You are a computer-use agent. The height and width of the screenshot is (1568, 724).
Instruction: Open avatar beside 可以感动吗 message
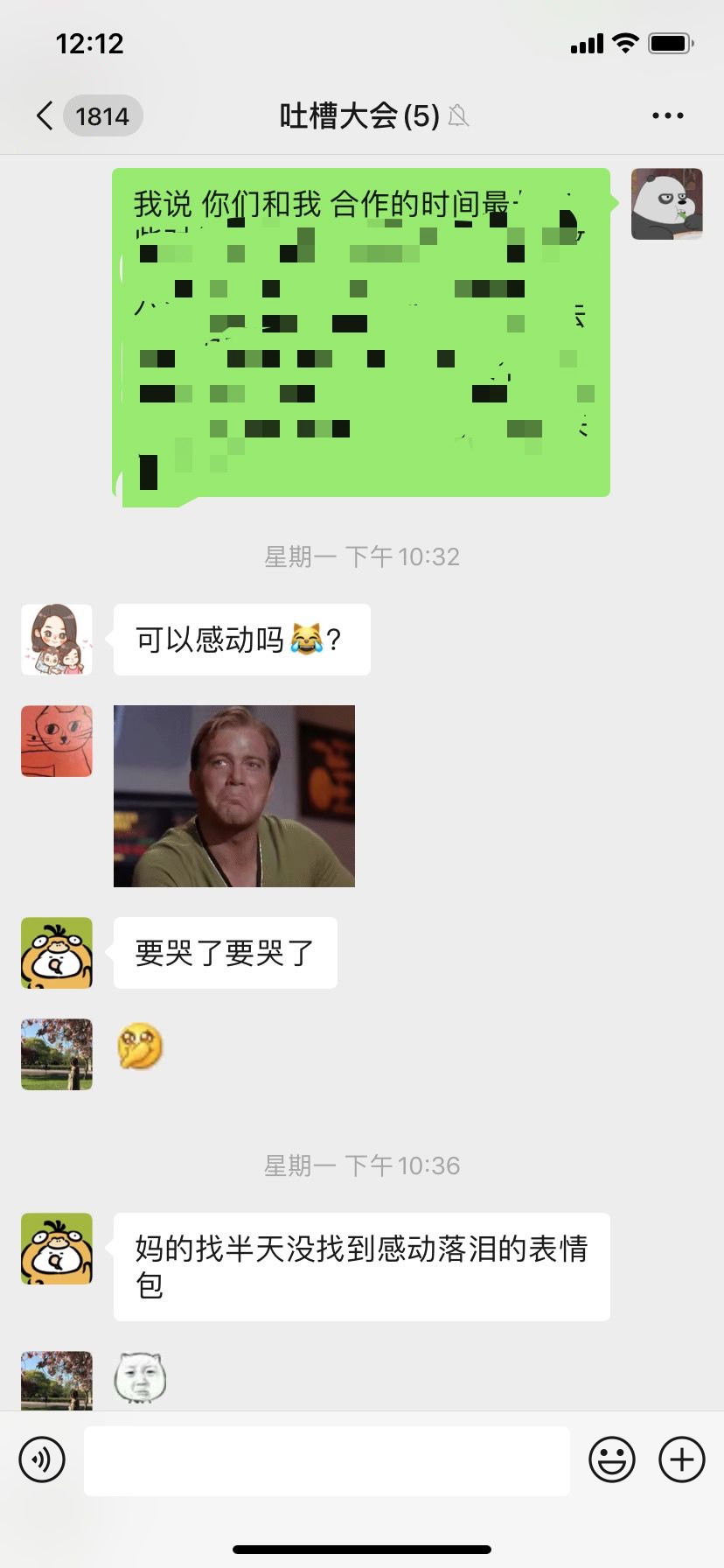tap(57, 640)
